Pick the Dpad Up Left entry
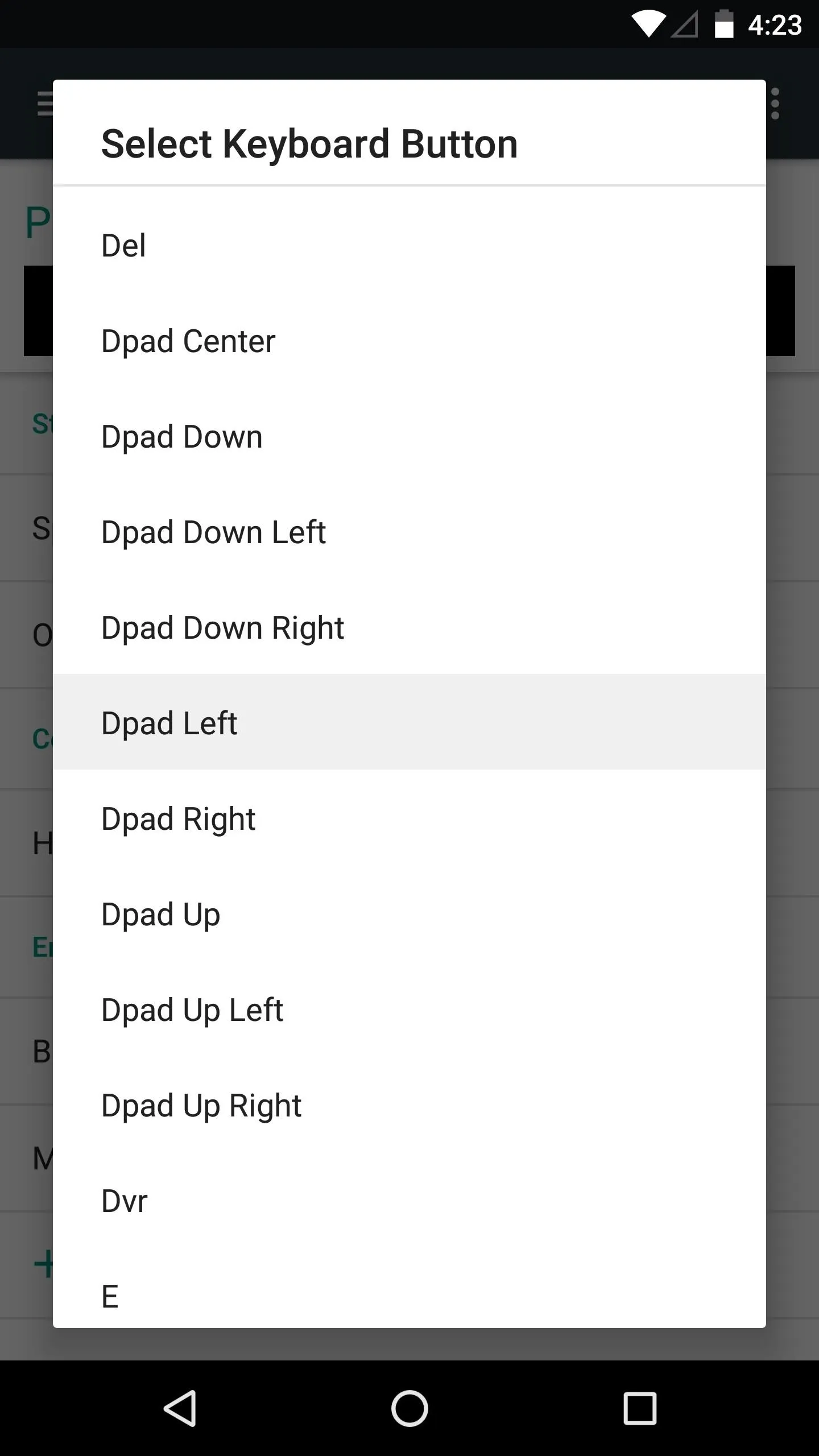This screenshot has height=1456, width=819. [x=409, y=1010]
